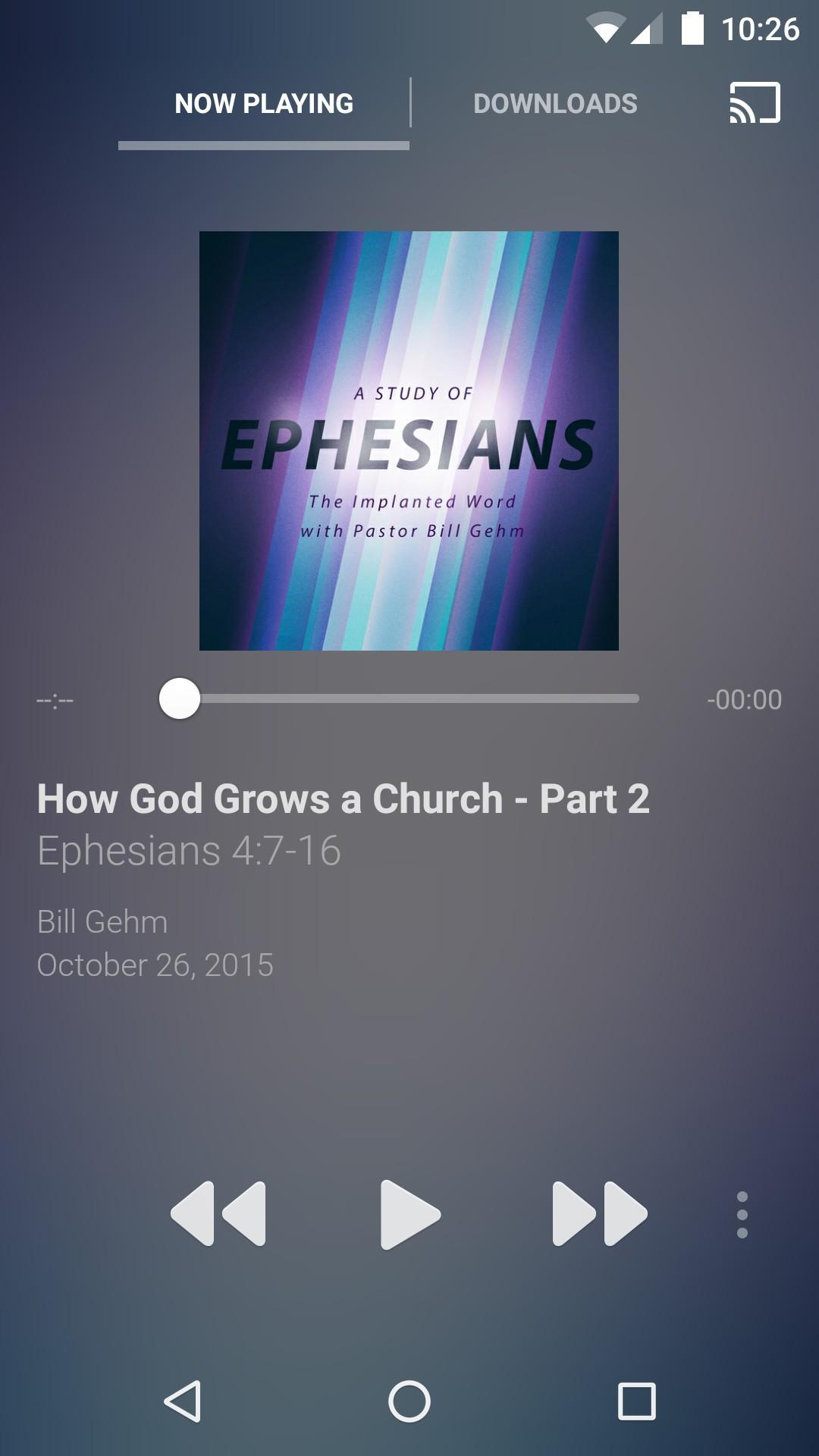
Task: Rewind the current sermon
Action: (x=219, y=1214)
